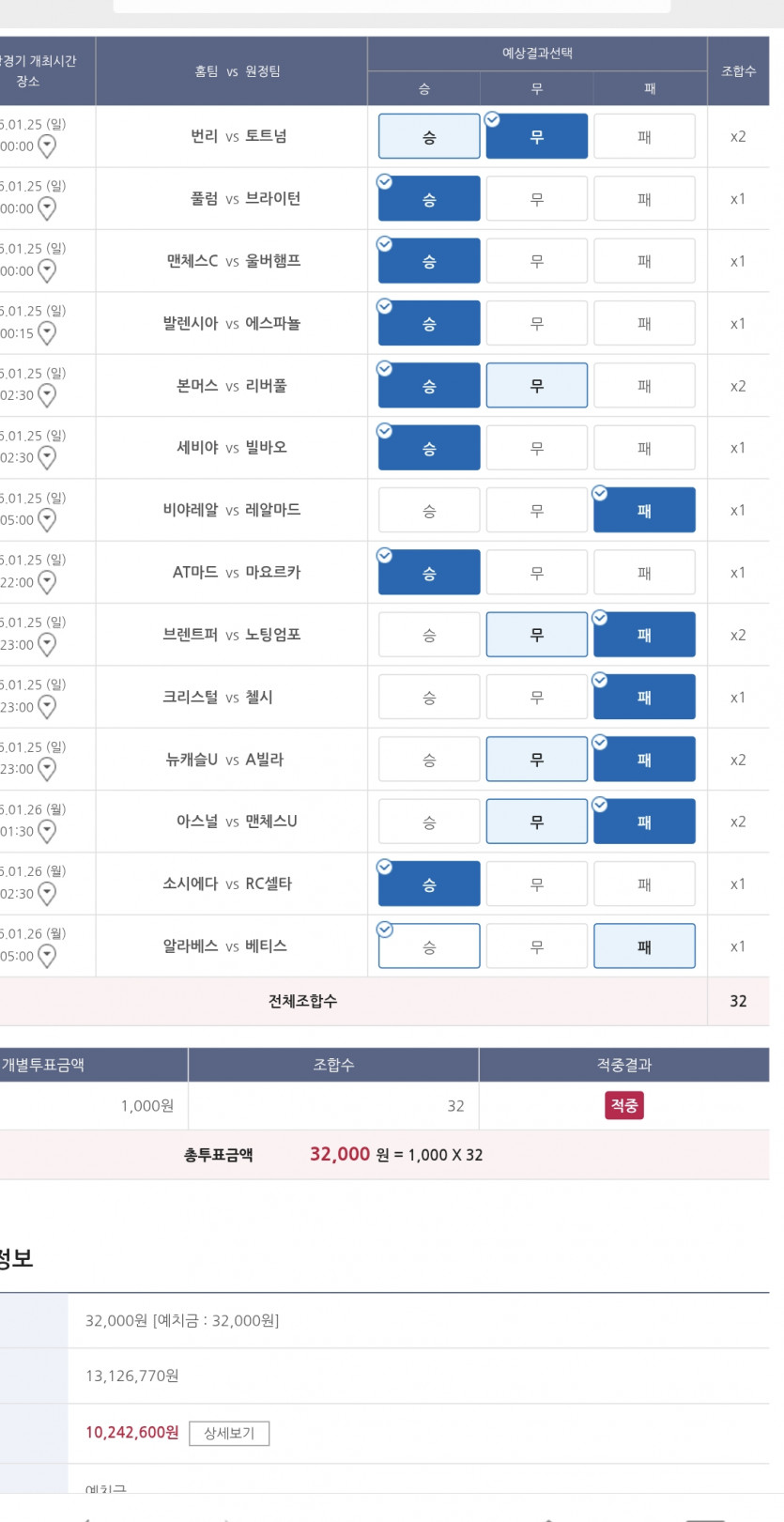Choose 무 for 크리스털 vs 첼시

coord(536,697)
